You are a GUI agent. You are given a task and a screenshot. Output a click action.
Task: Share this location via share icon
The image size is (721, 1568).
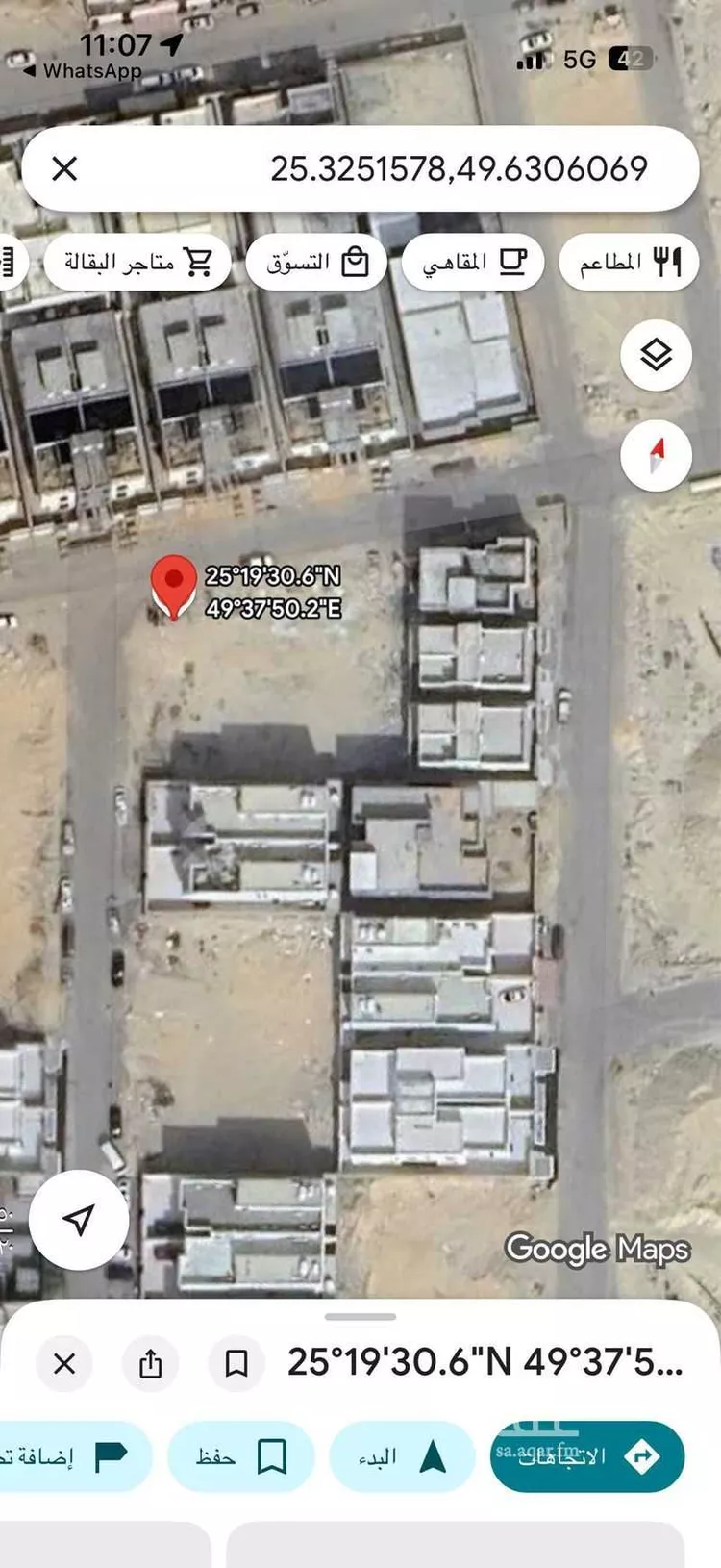[x=151, y=1363]
